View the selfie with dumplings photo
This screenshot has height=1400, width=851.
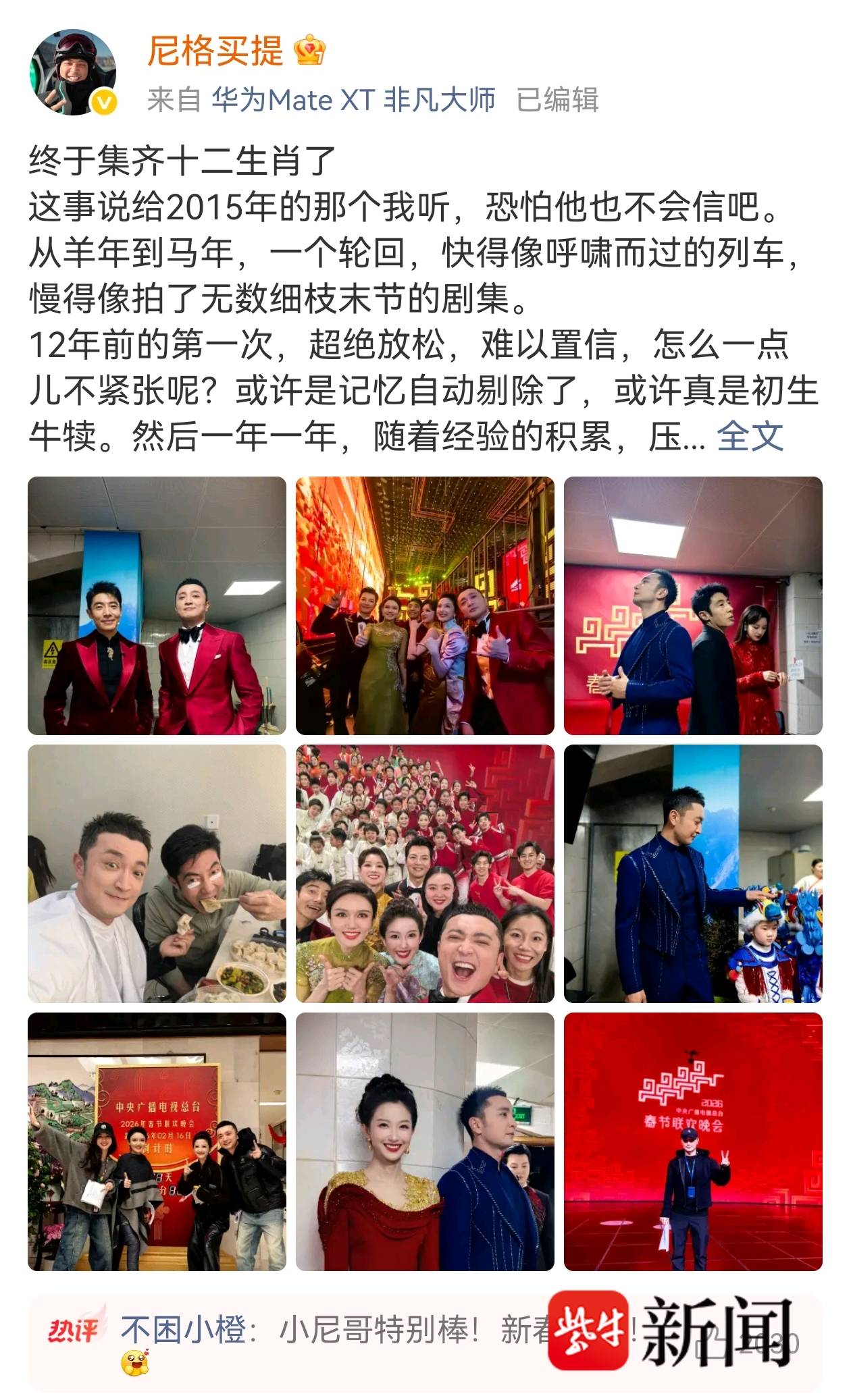point(157,873)
